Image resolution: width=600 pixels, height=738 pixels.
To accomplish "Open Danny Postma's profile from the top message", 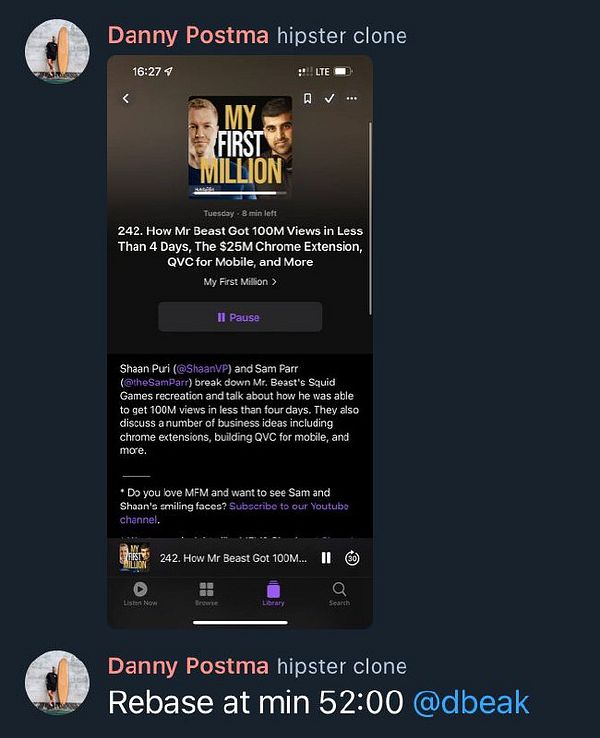I will pos(188,35).
